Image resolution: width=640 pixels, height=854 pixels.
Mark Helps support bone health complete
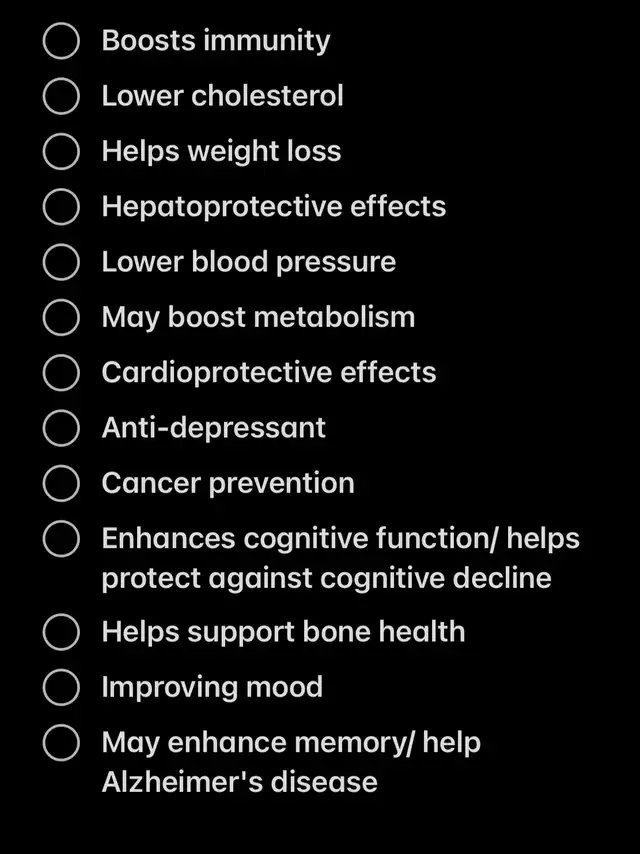click(62, 633)
